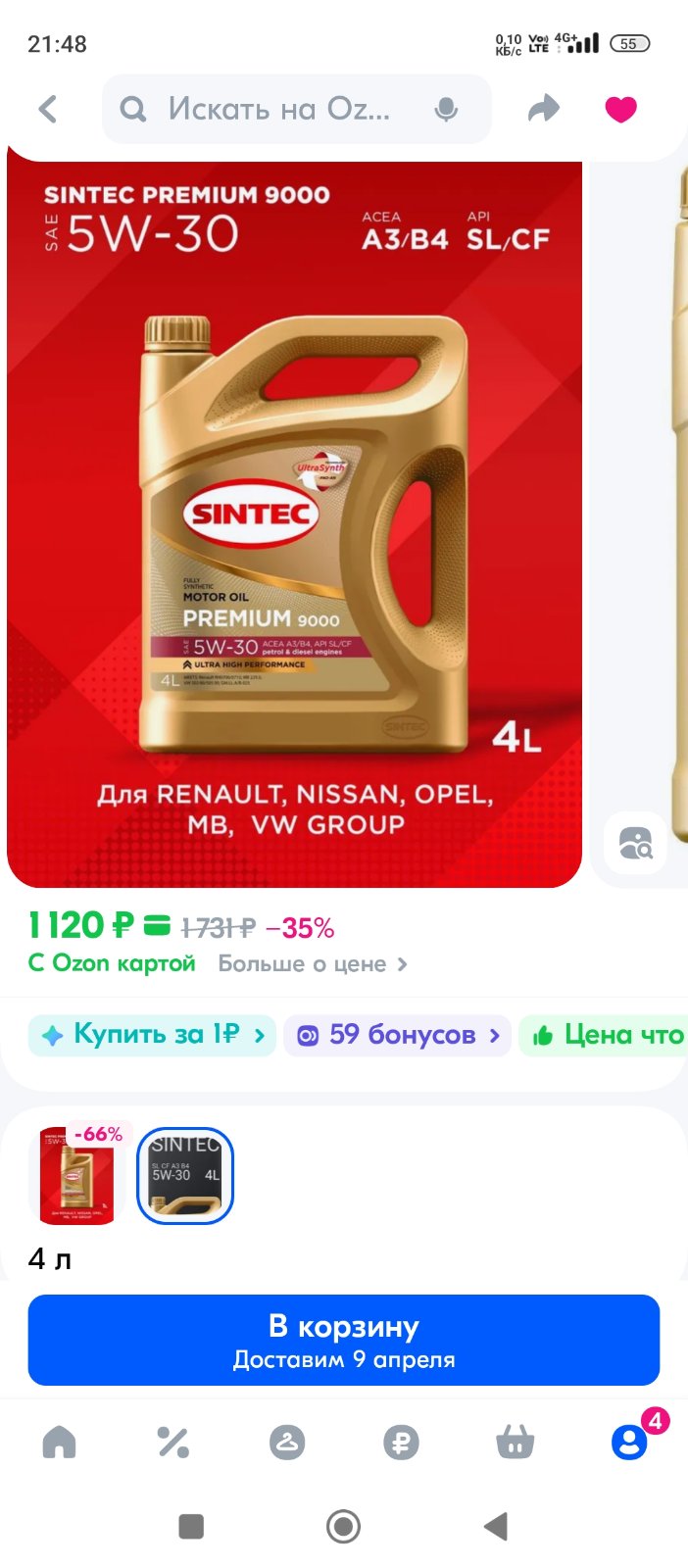Tap the system home button

(x=344, y=1526)
